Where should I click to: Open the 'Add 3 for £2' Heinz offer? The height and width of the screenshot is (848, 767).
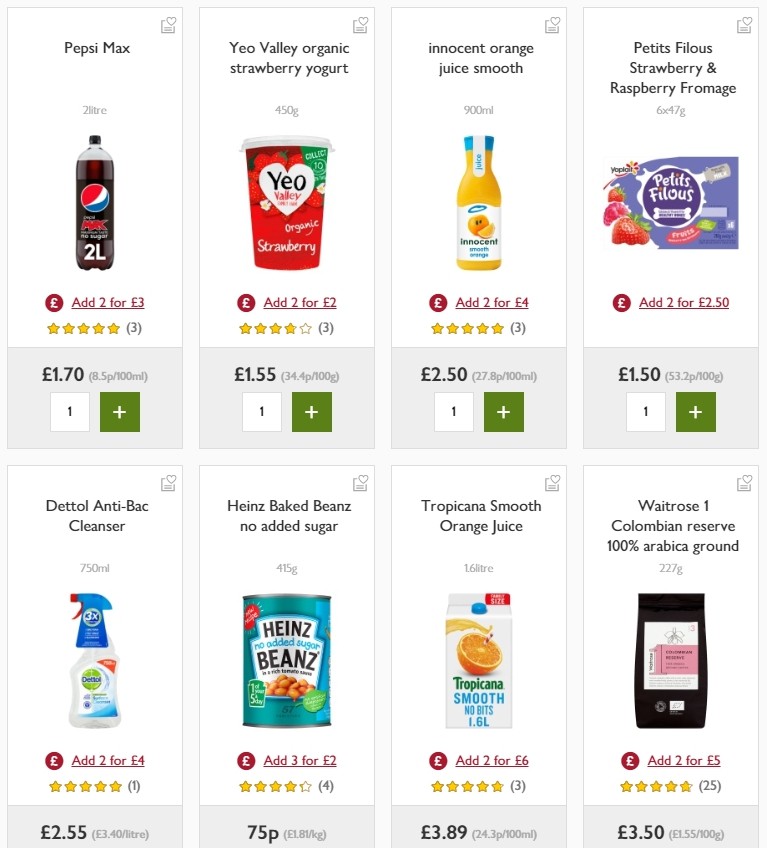(x=299, y=760)
